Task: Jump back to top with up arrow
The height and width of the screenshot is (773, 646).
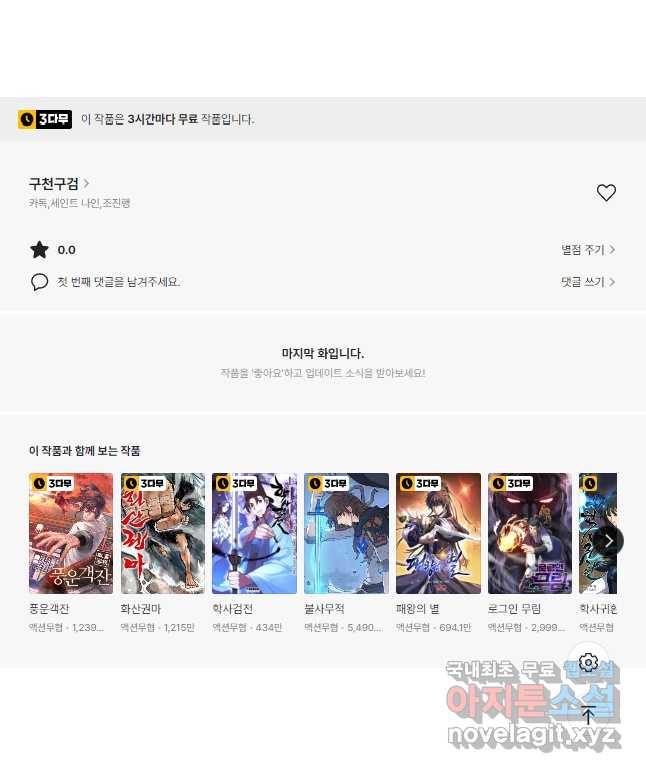Action: [x=588, y=714]
